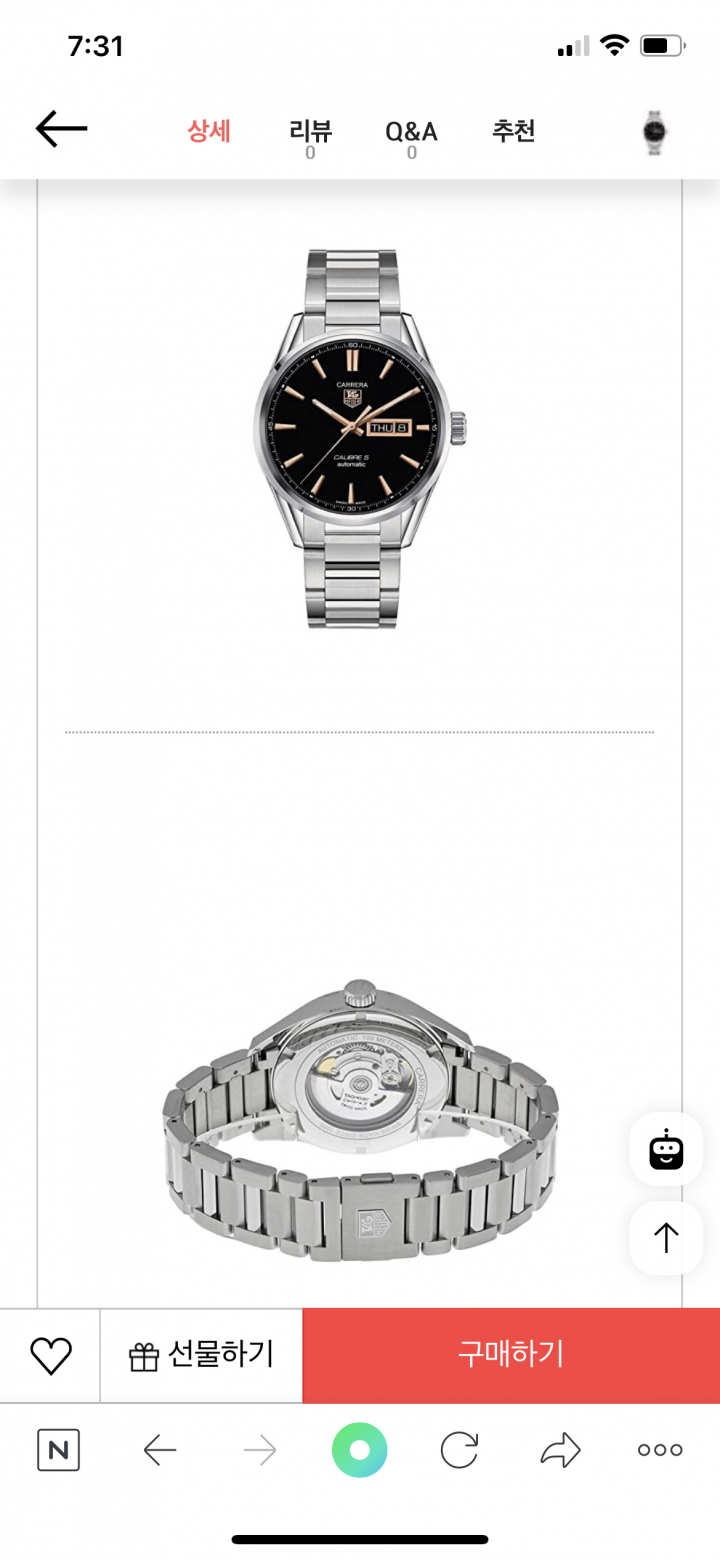Tap 선물하기 to send as a gift
The width and height of the screenshot is (720, 1559).
coord(201,1356)
